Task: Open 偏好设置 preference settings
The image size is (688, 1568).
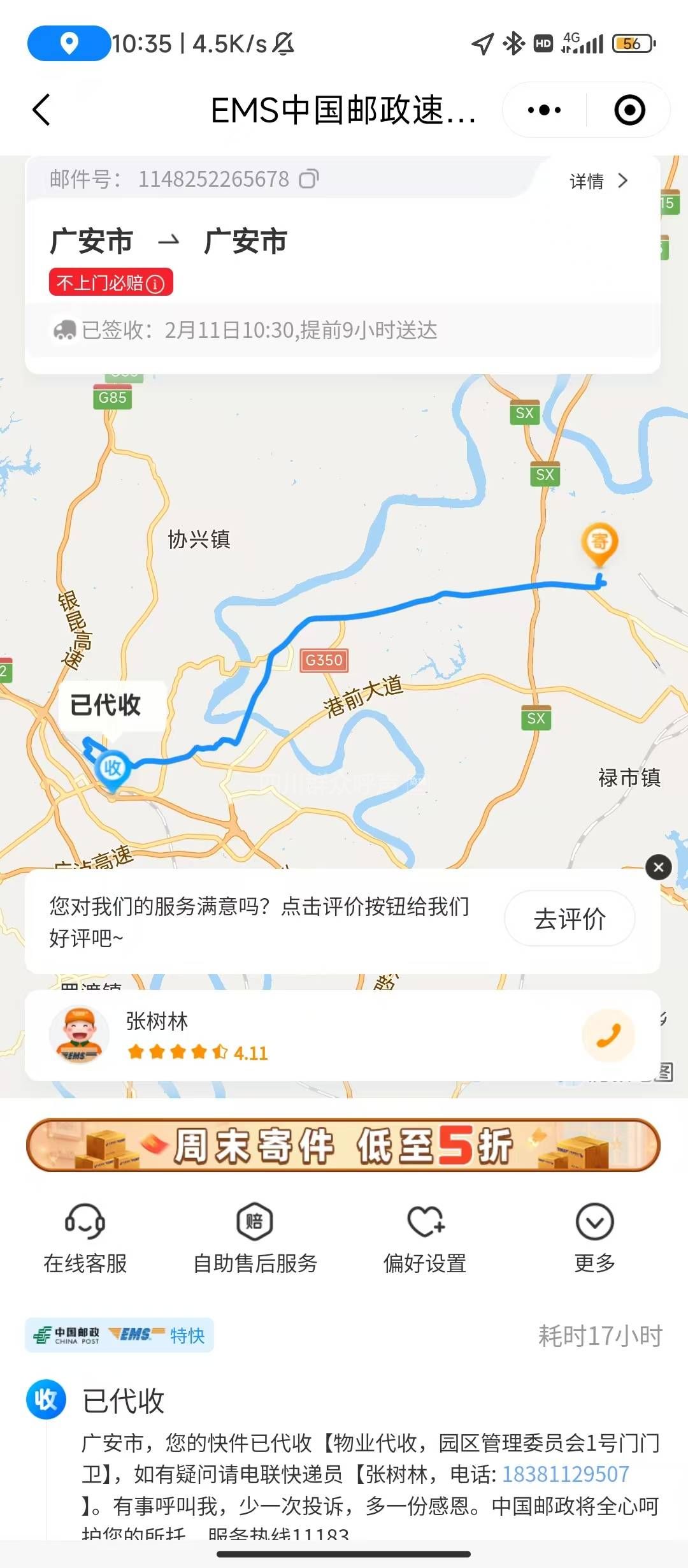Action: [425, 1238]
